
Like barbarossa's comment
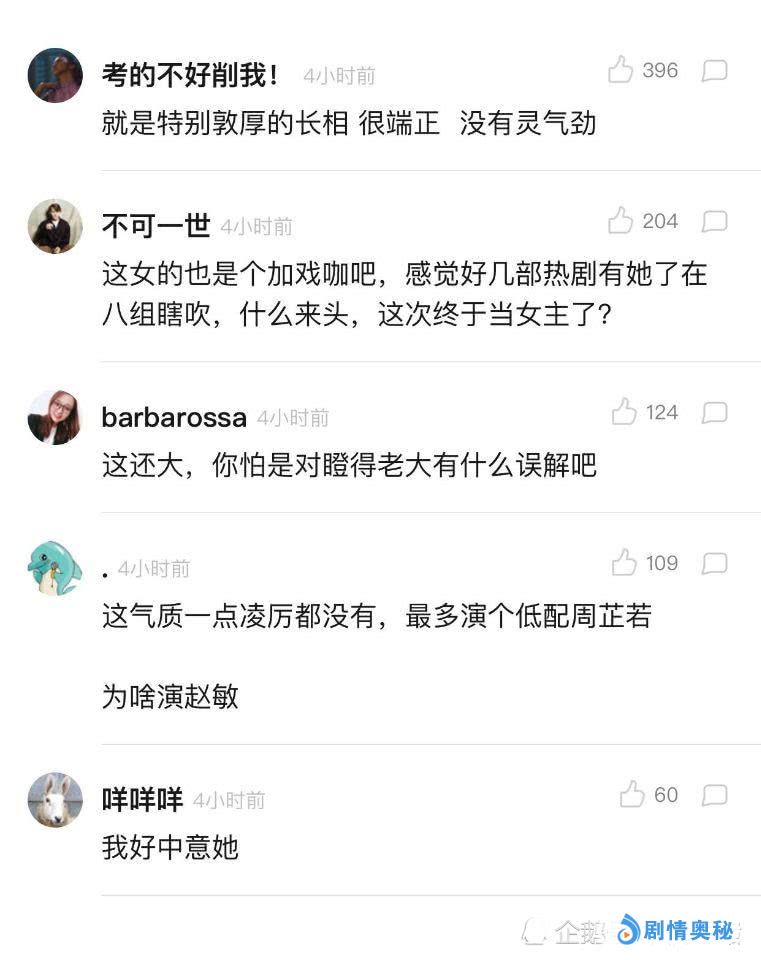pos(624,412)
